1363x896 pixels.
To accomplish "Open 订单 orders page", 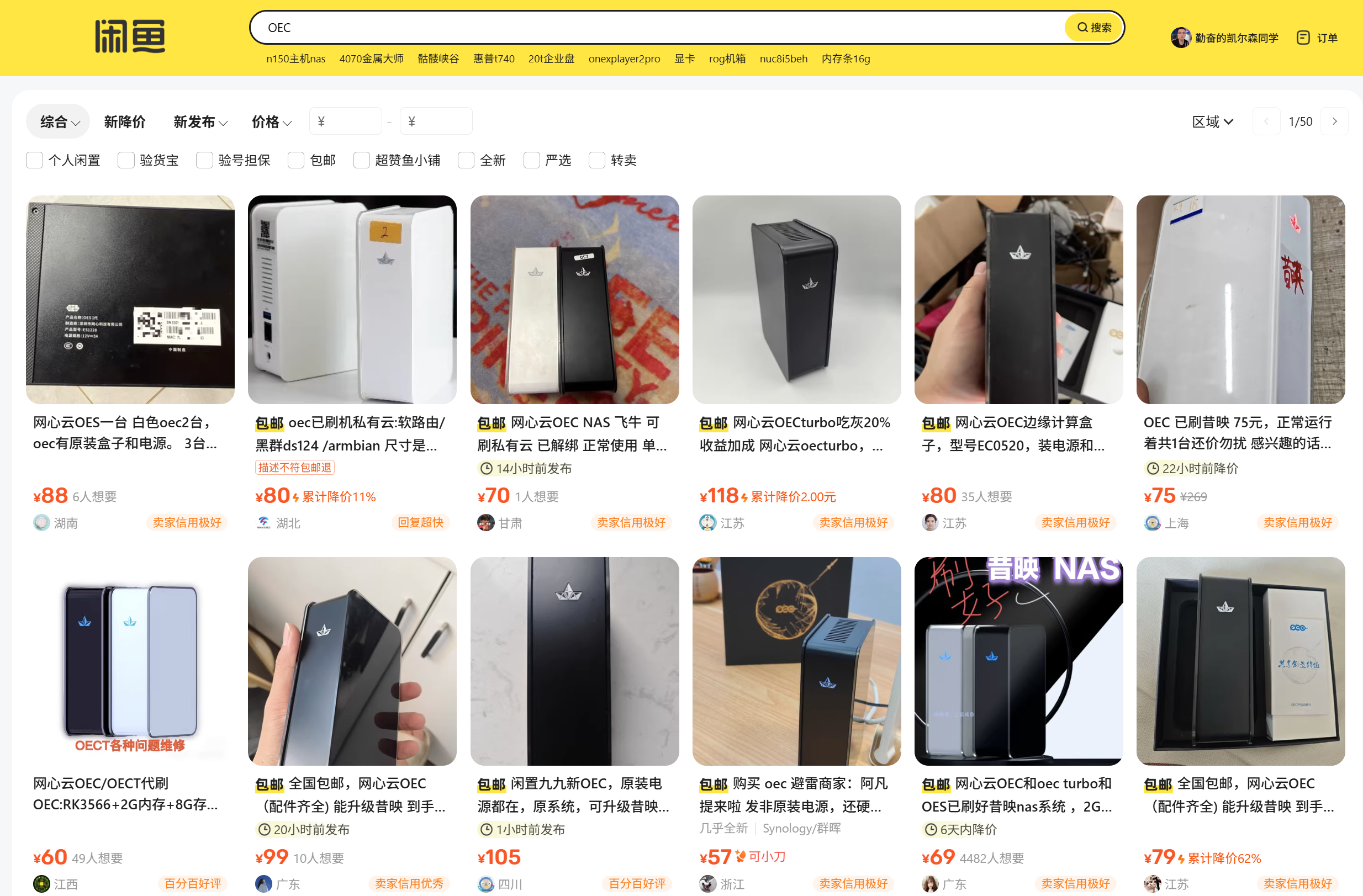I will [x=1317, y=38].
